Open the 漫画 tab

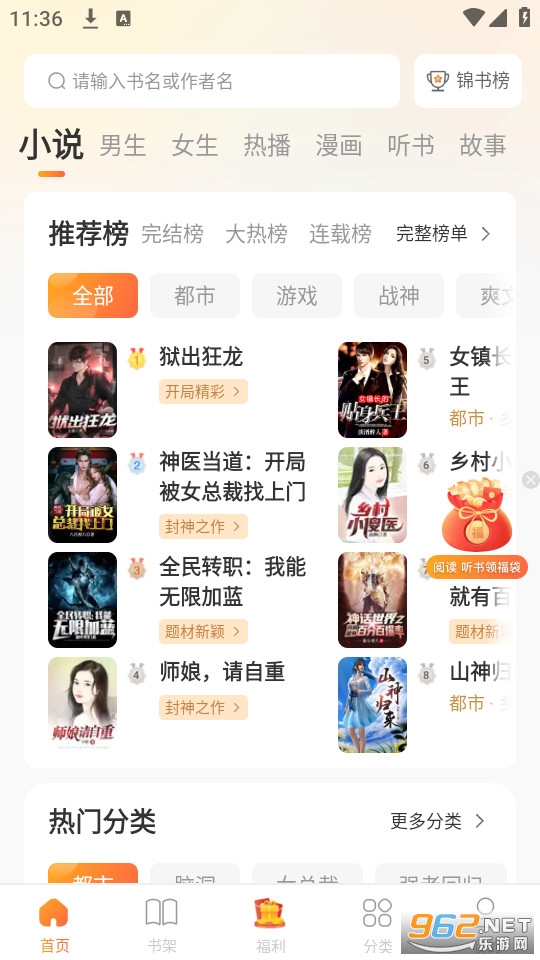point(339,146)
